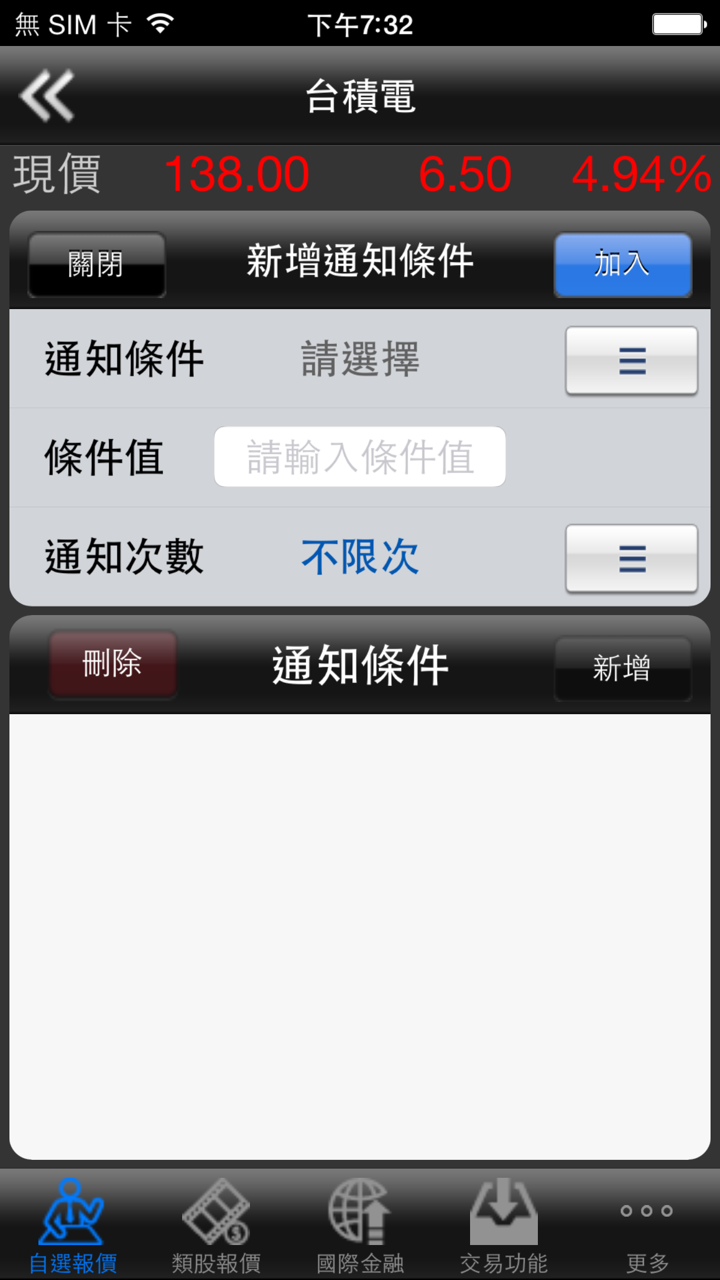Switch to the 類股報價 tab

pos(216,1225)
